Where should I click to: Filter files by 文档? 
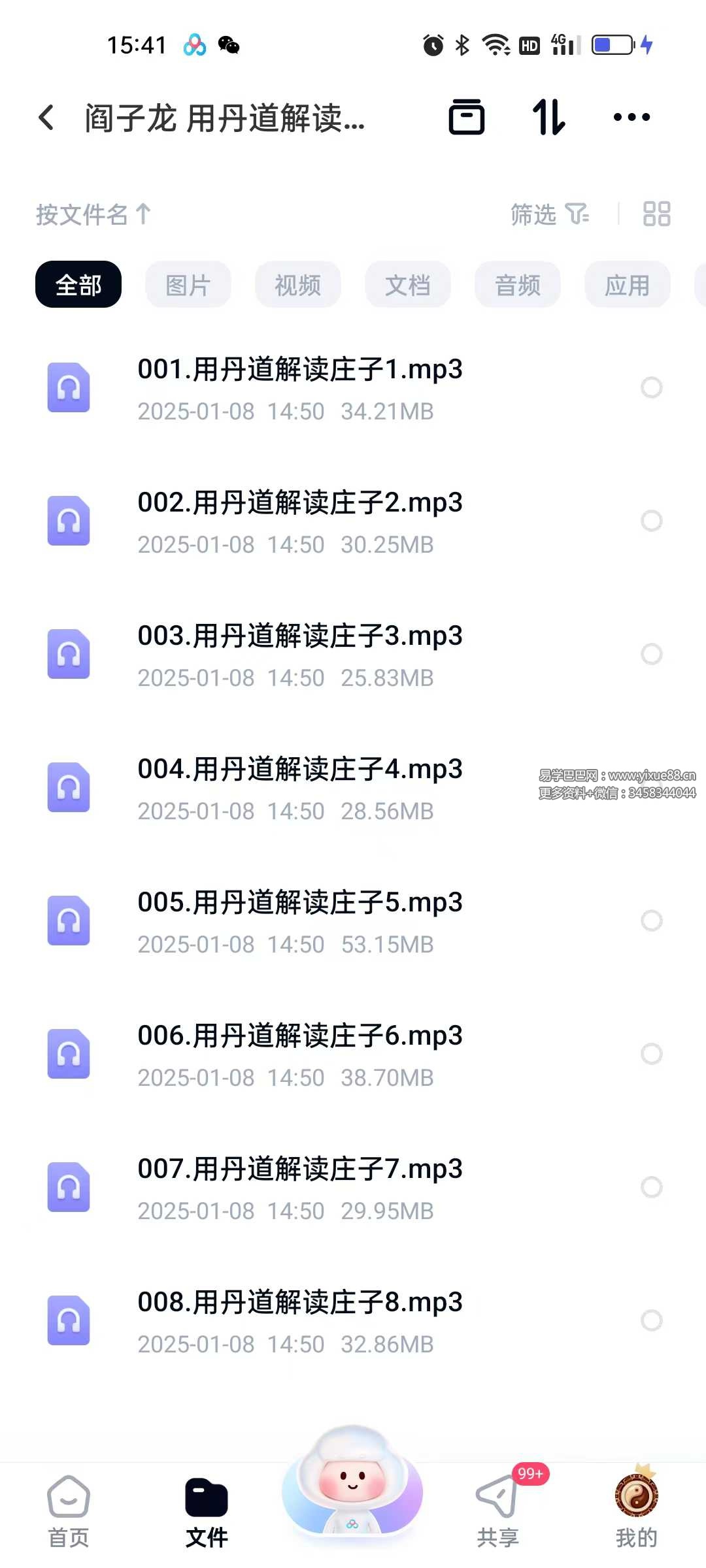click(x=408, y=285)
